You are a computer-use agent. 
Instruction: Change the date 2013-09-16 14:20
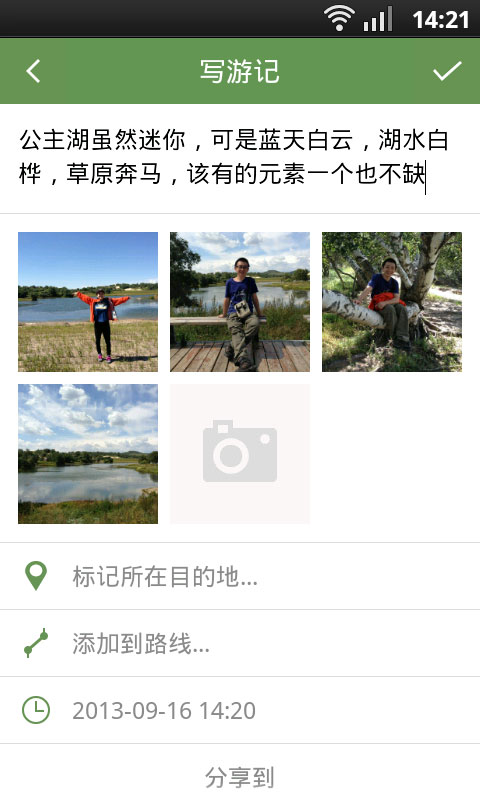tap(240, 710)
